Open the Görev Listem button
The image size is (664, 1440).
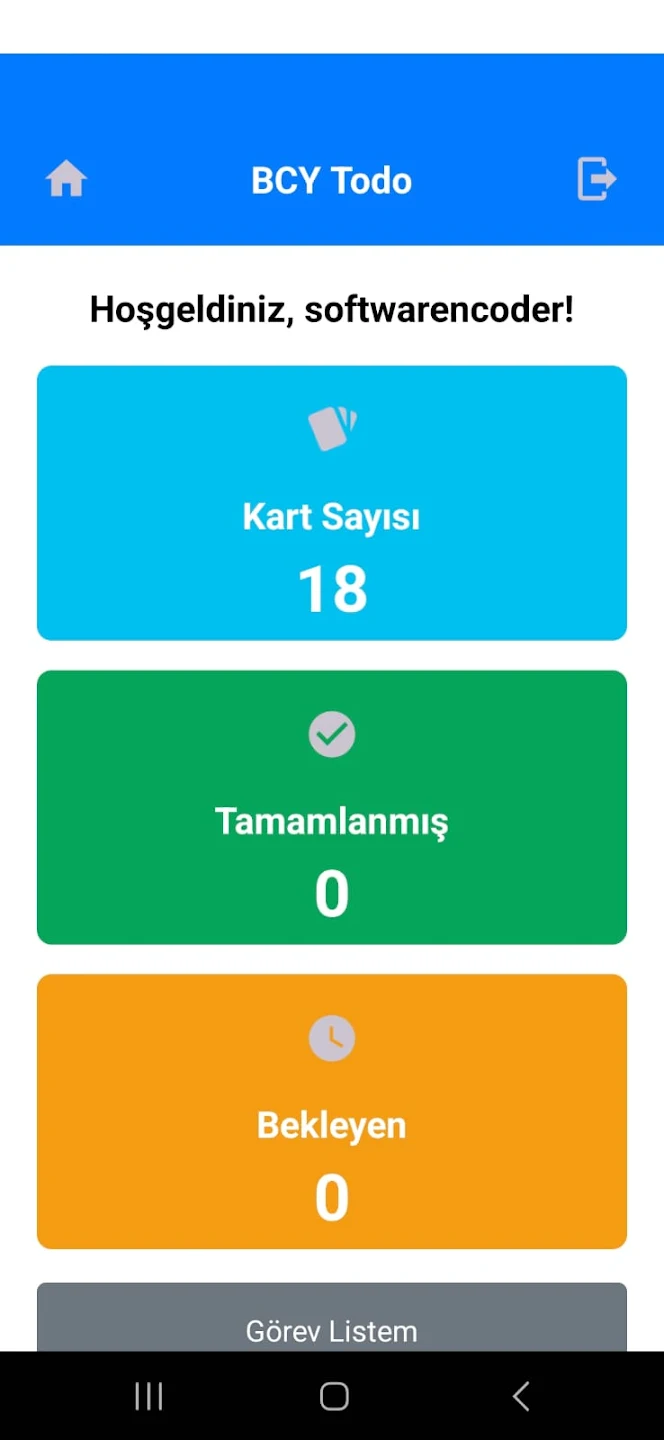[x=332, y=1318]
